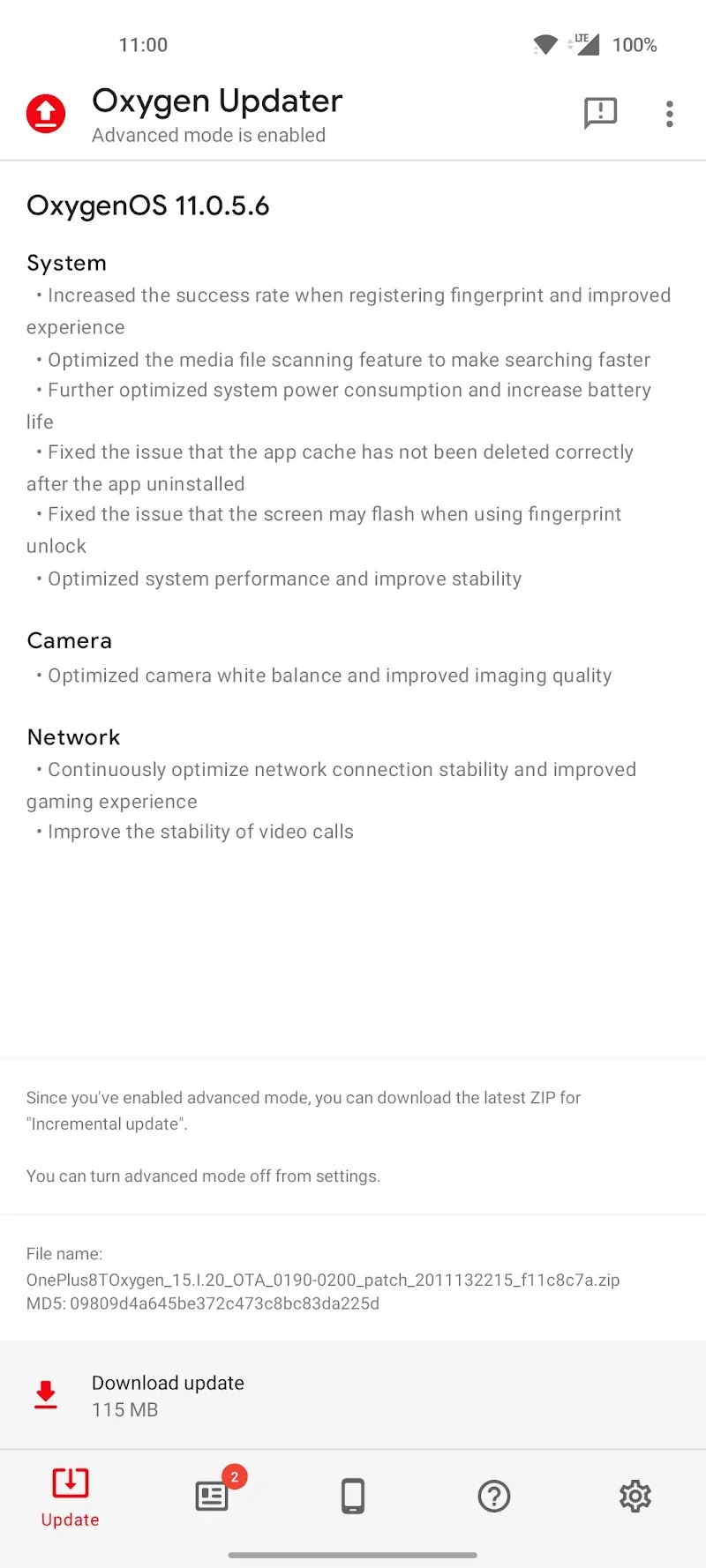Open the feedback icon in app bar
The image size is (706, 1568).
click(600, 114)
